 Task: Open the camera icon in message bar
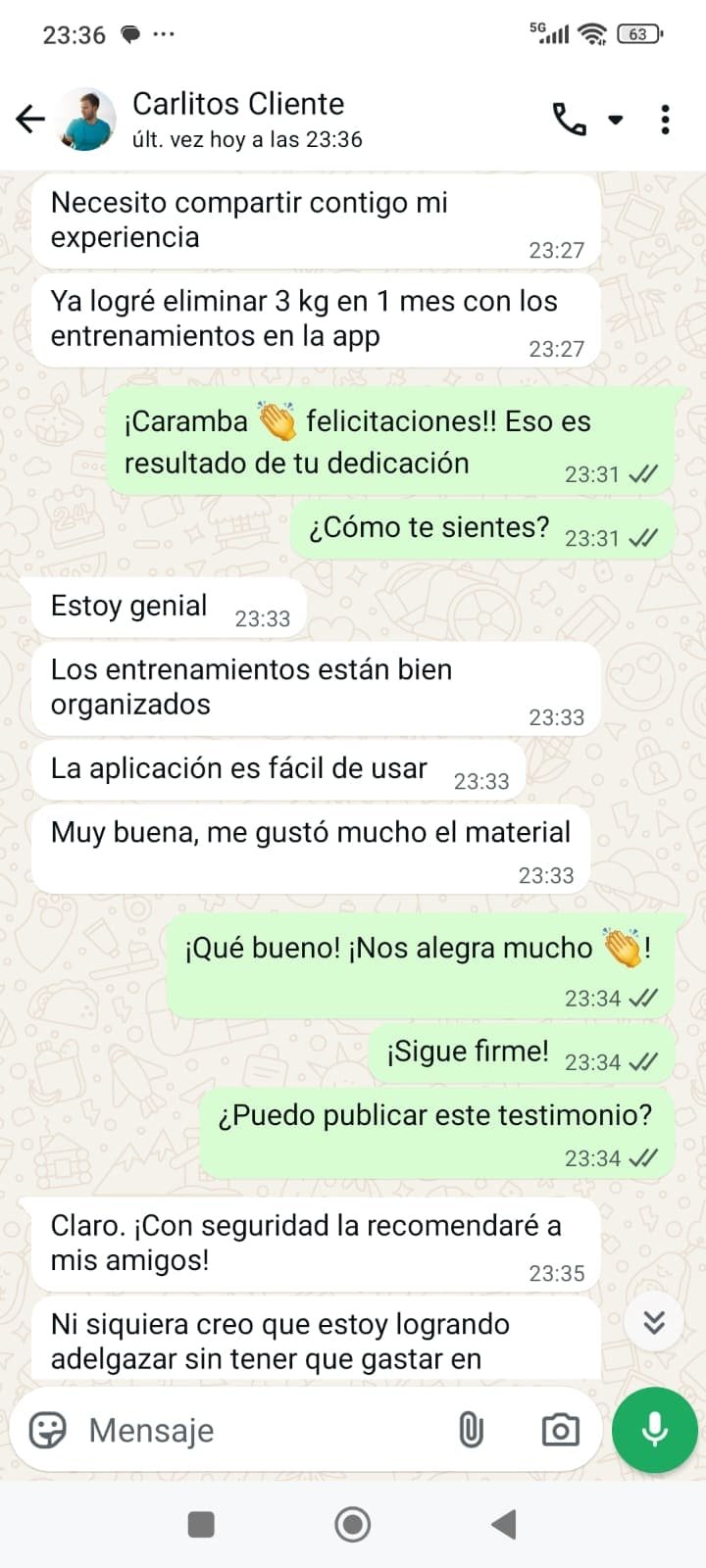(559, 1429)
